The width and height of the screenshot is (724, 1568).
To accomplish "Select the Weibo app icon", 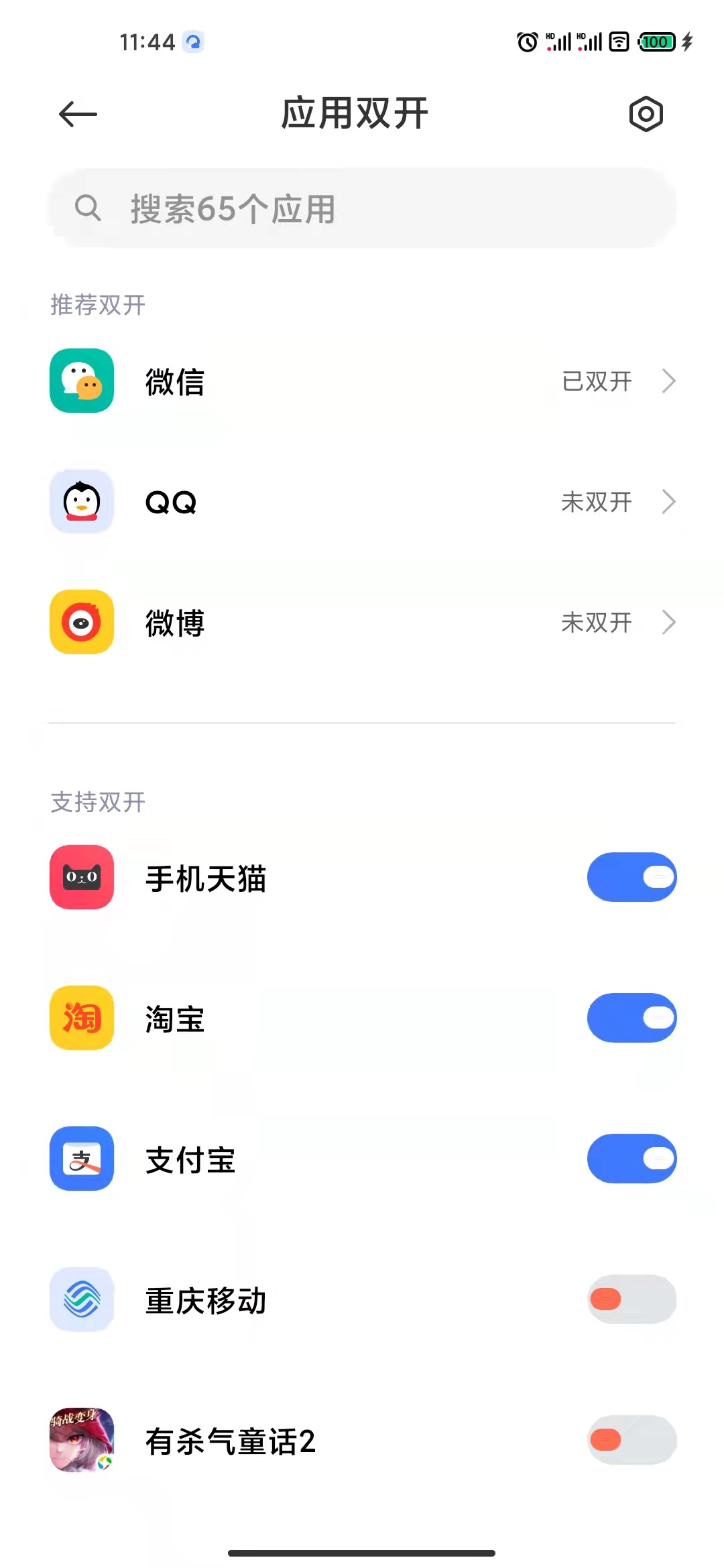I will (81, 622).
